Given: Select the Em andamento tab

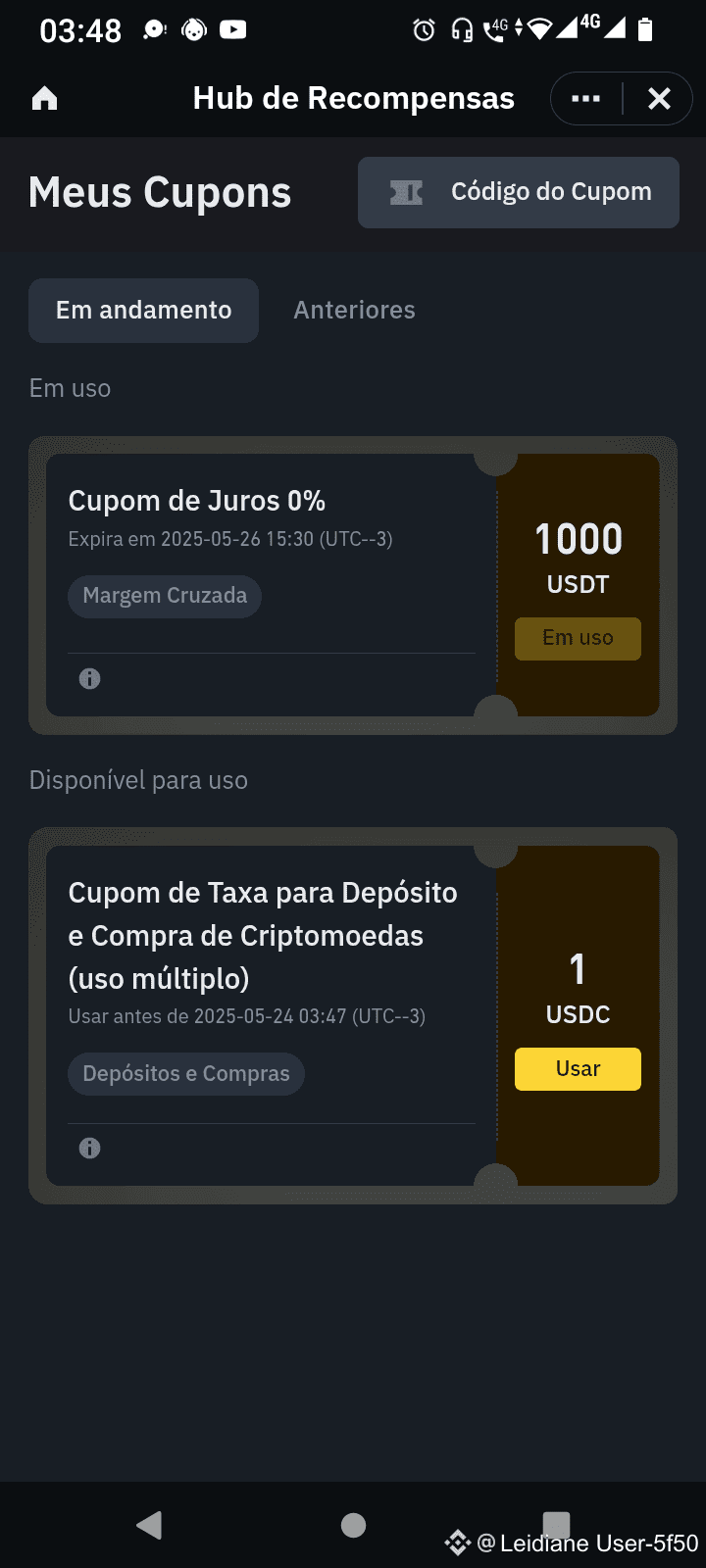Looking at the screenshot, I should pos(143,311).
